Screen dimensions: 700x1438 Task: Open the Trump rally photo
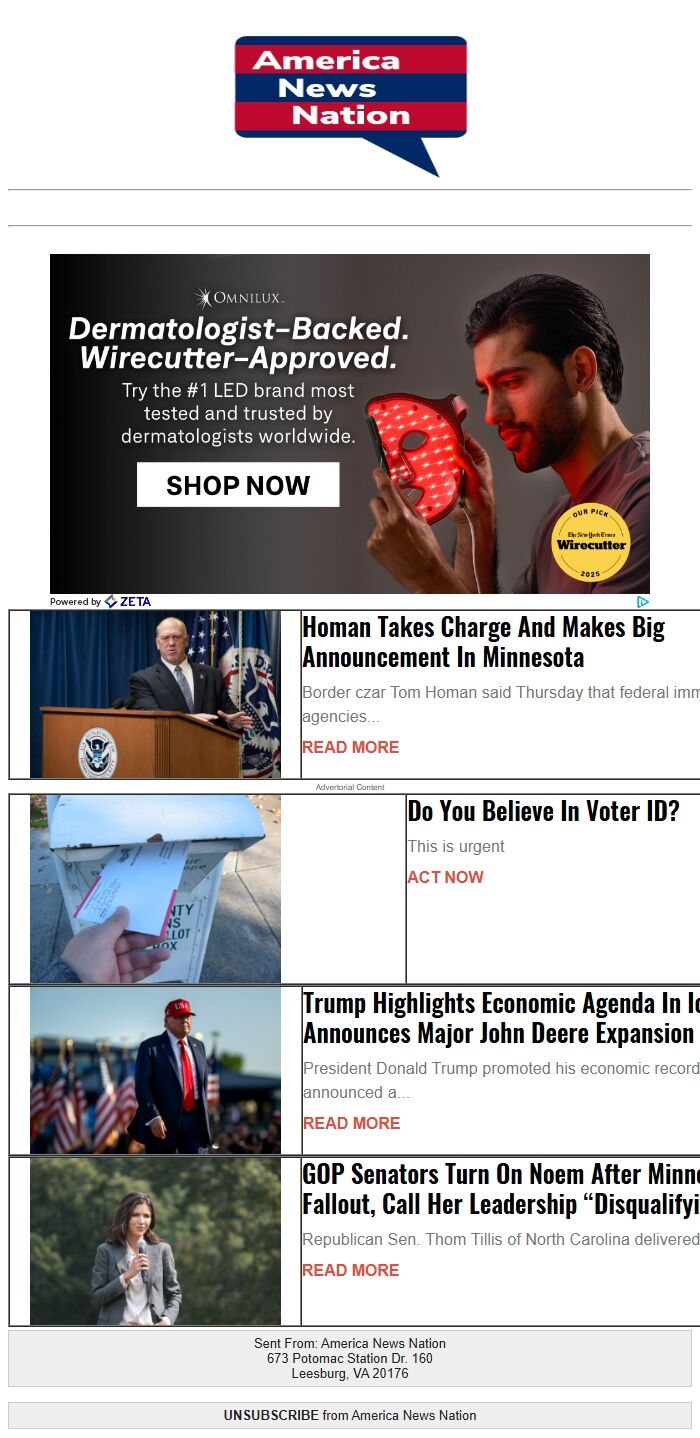pyautogui.click(x=155, y=1070)
